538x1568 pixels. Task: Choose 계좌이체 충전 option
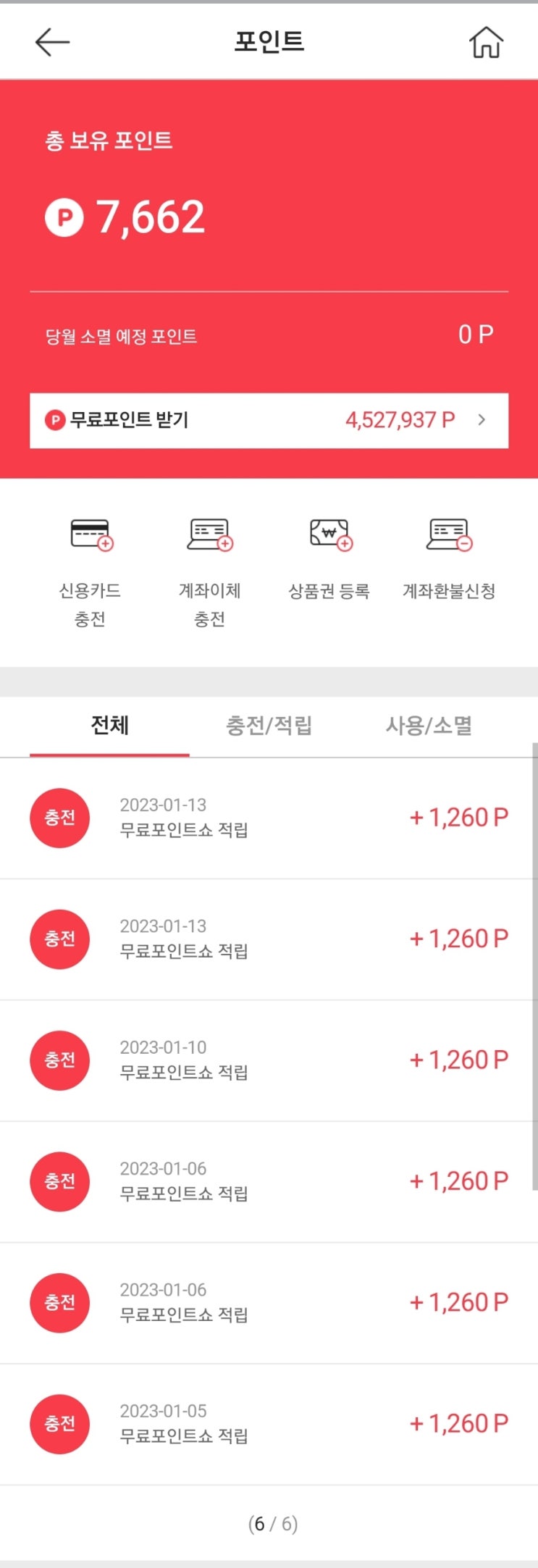pos(209,572)
